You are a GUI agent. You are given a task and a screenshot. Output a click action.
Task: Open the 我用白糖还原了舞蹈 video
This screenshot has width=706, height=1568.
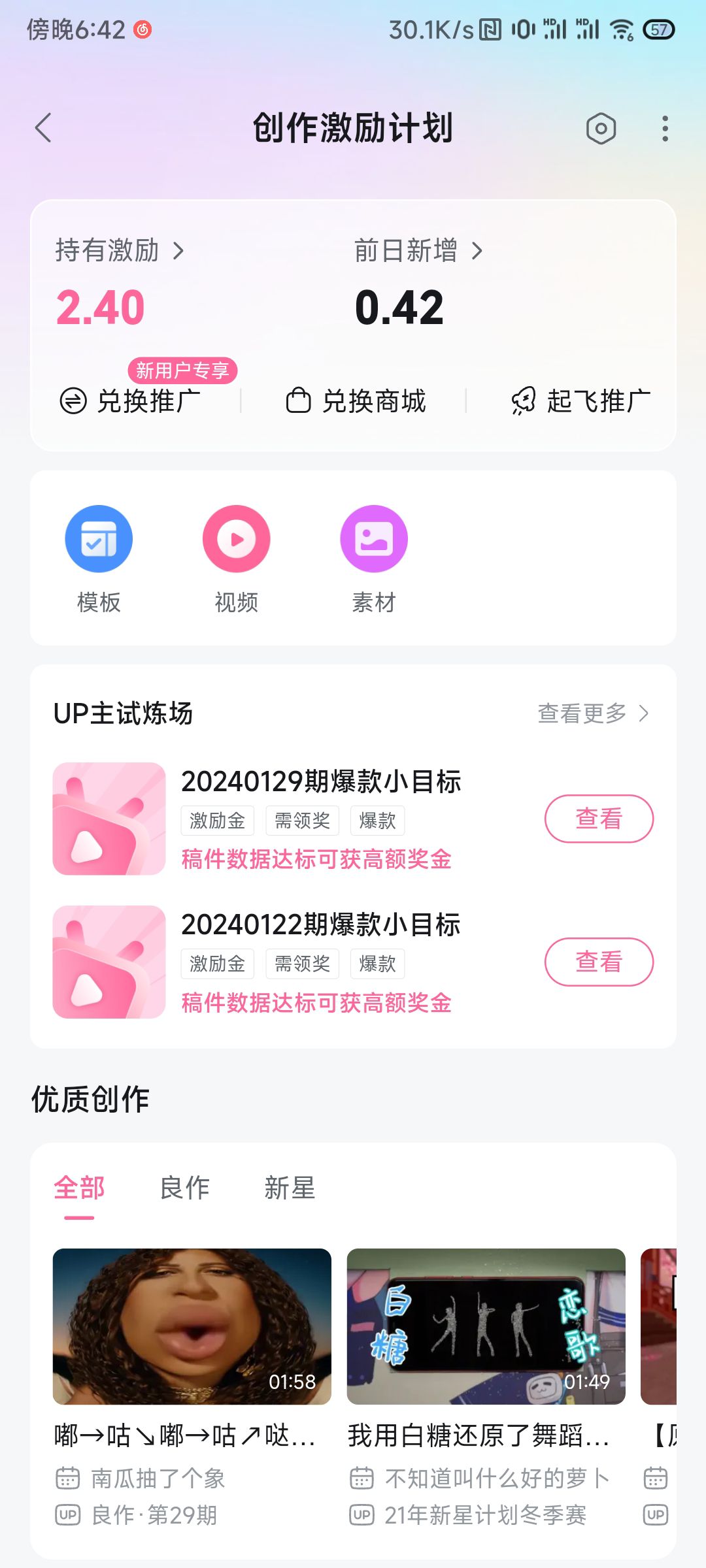click(486, 1326)
